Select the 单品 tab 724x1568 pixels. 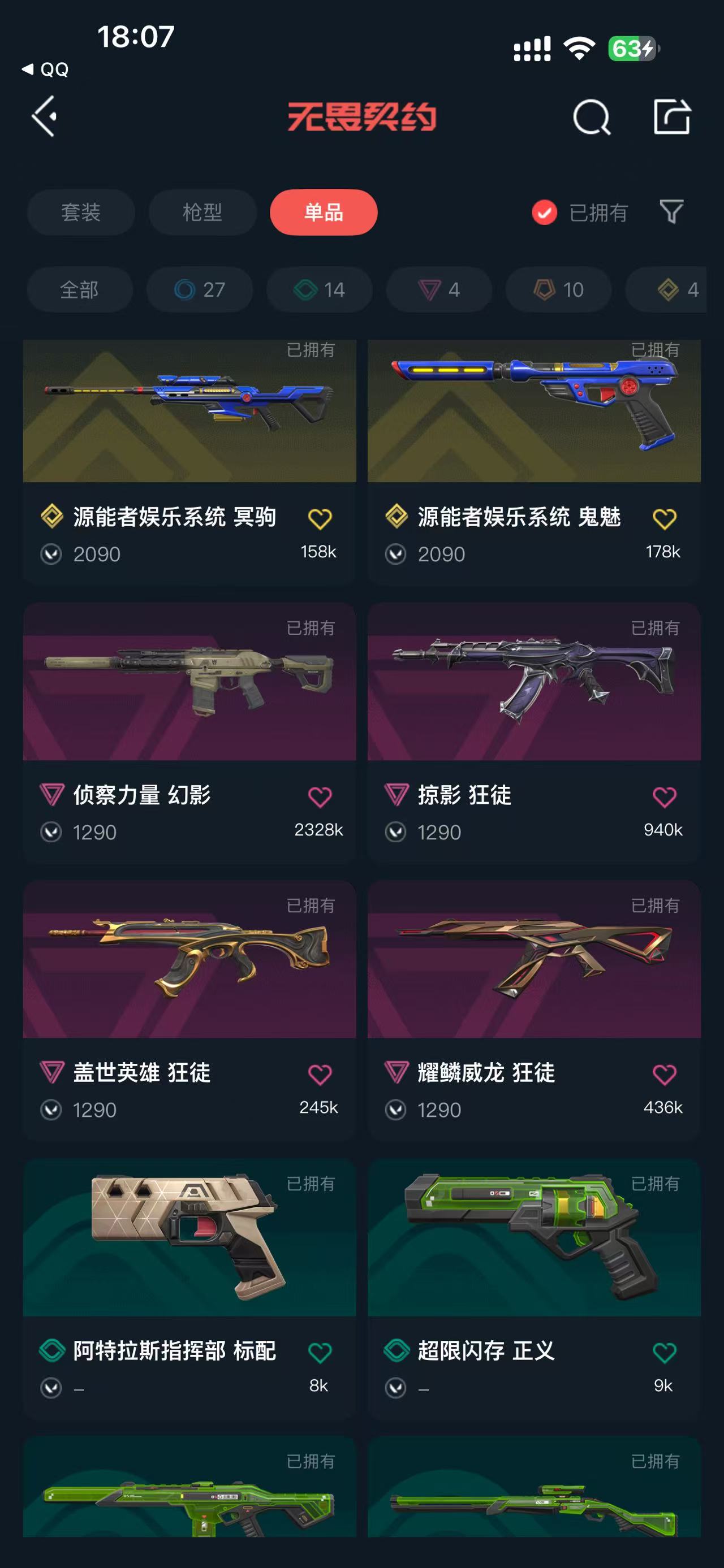(324, 213)
